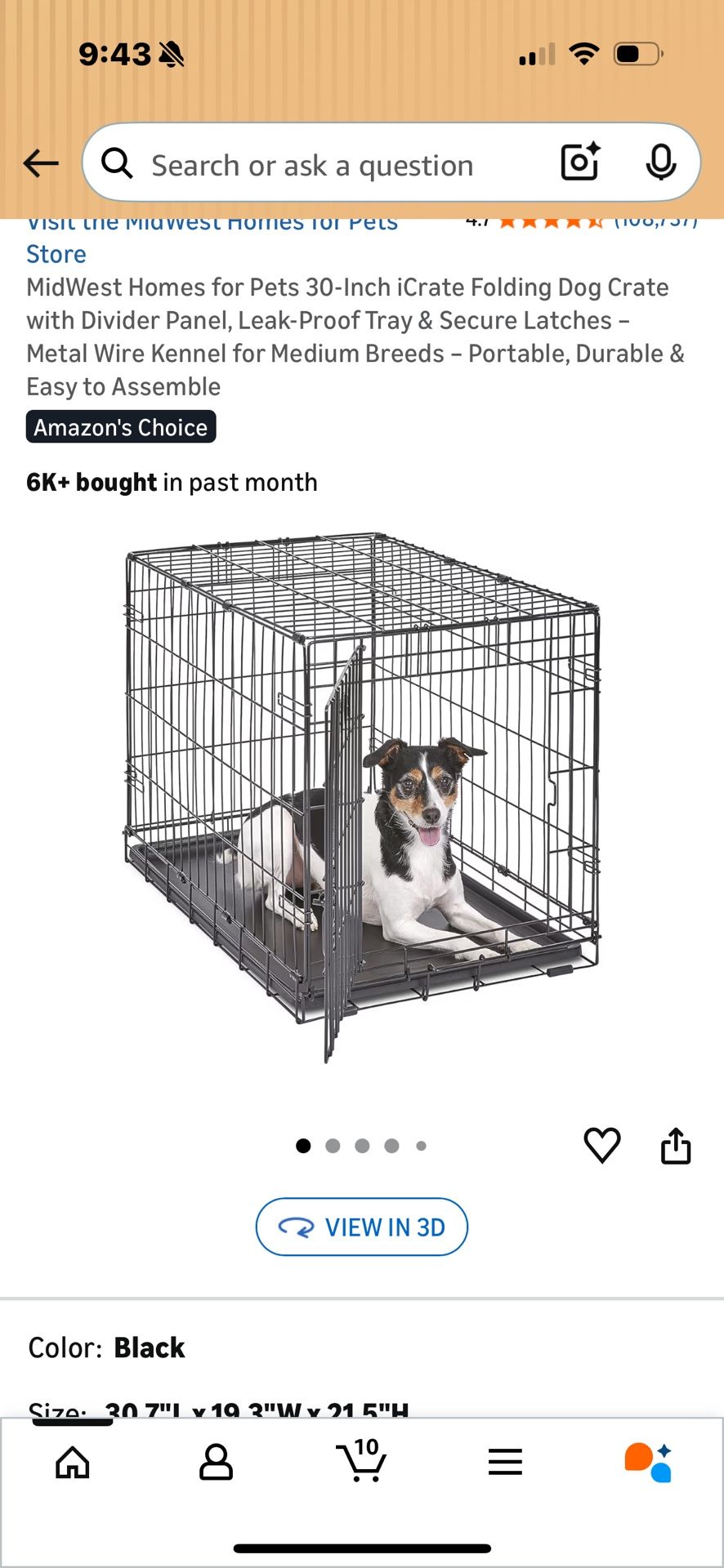Viewport: 724px width, 1568px height.
Task: Open the hamburger menu in bottom bar
Action: (505, 1462)
